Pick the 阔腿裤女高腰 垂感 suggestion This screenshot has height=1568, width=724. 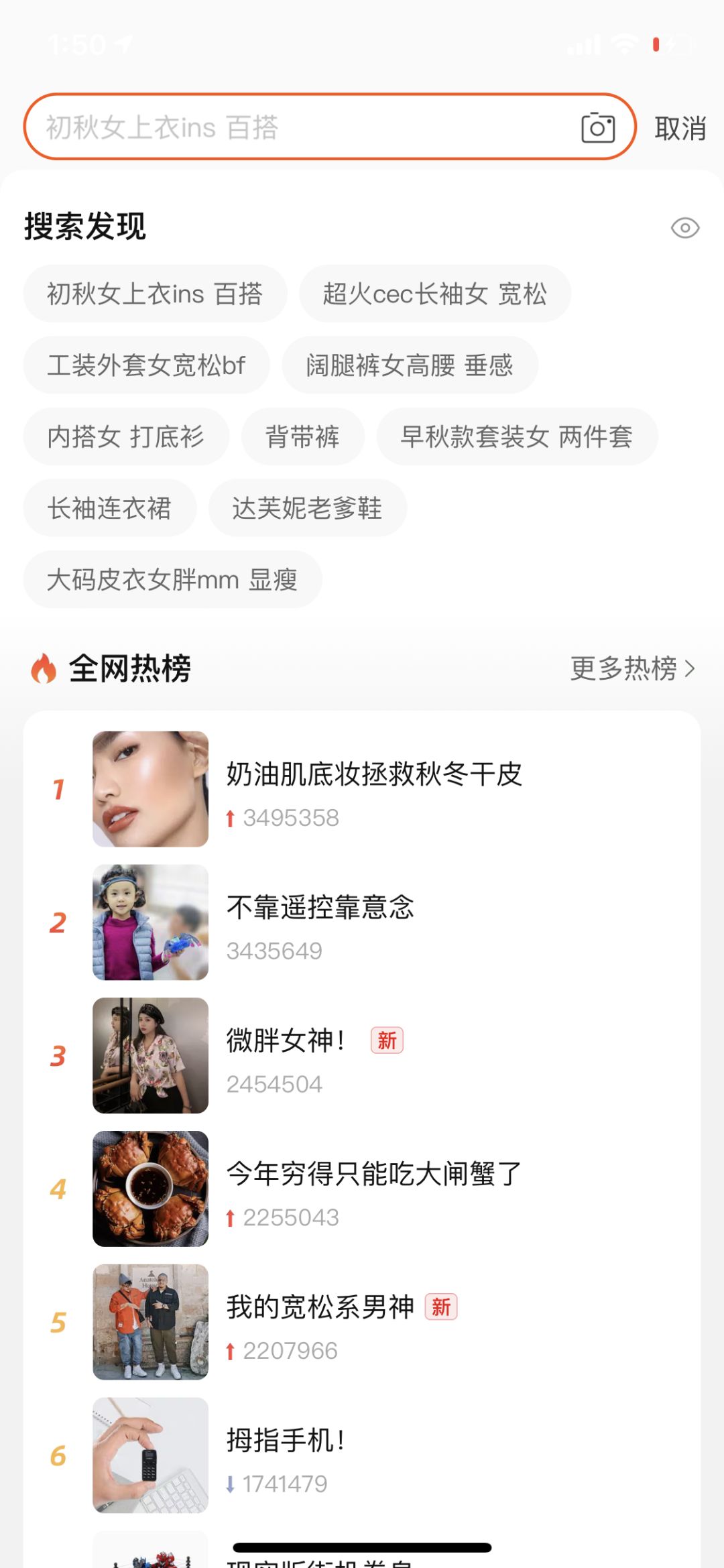click(410, 365)
